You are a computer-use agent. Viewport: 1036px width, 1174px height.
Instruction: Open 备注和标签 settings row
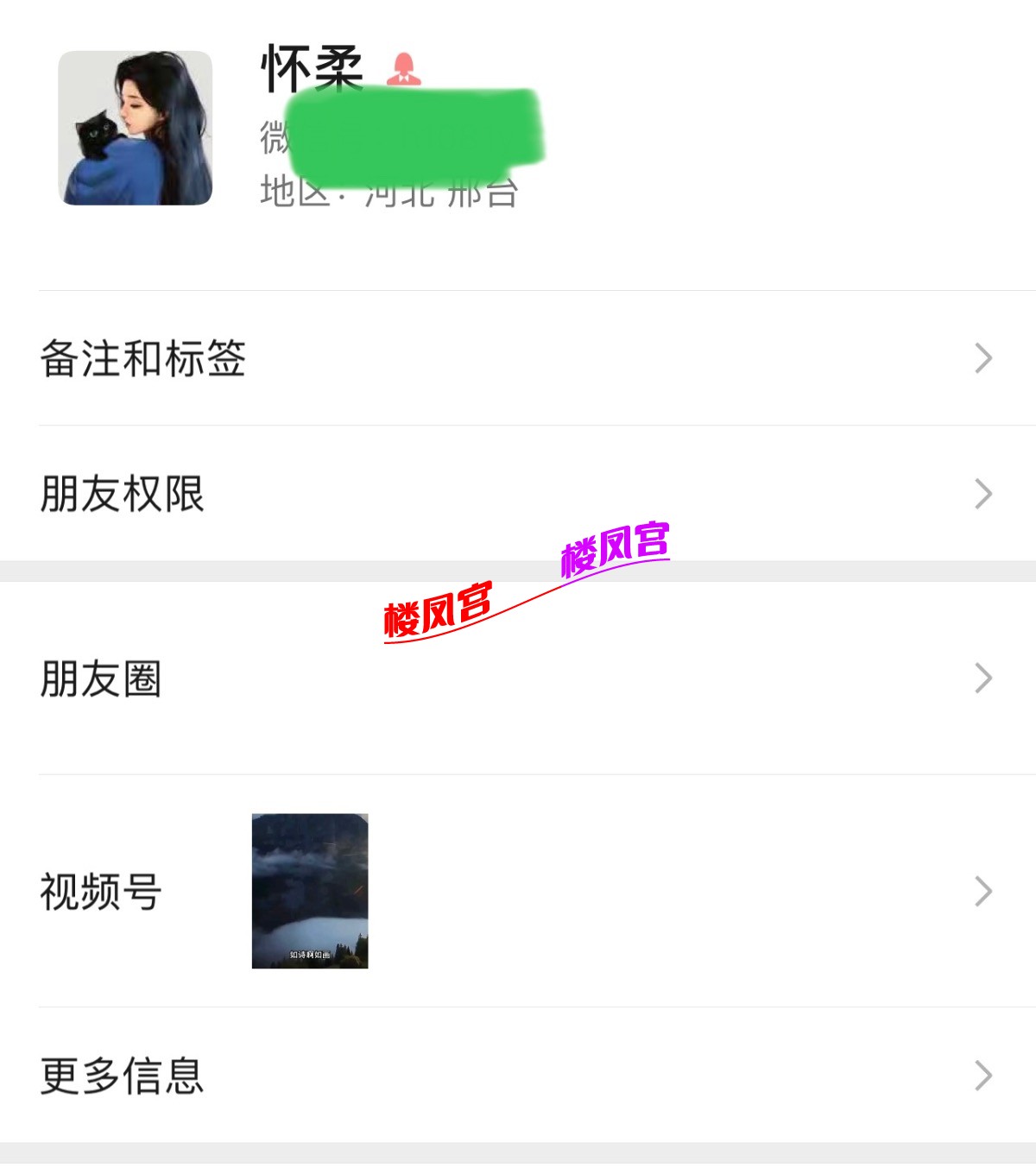(518, 358)
